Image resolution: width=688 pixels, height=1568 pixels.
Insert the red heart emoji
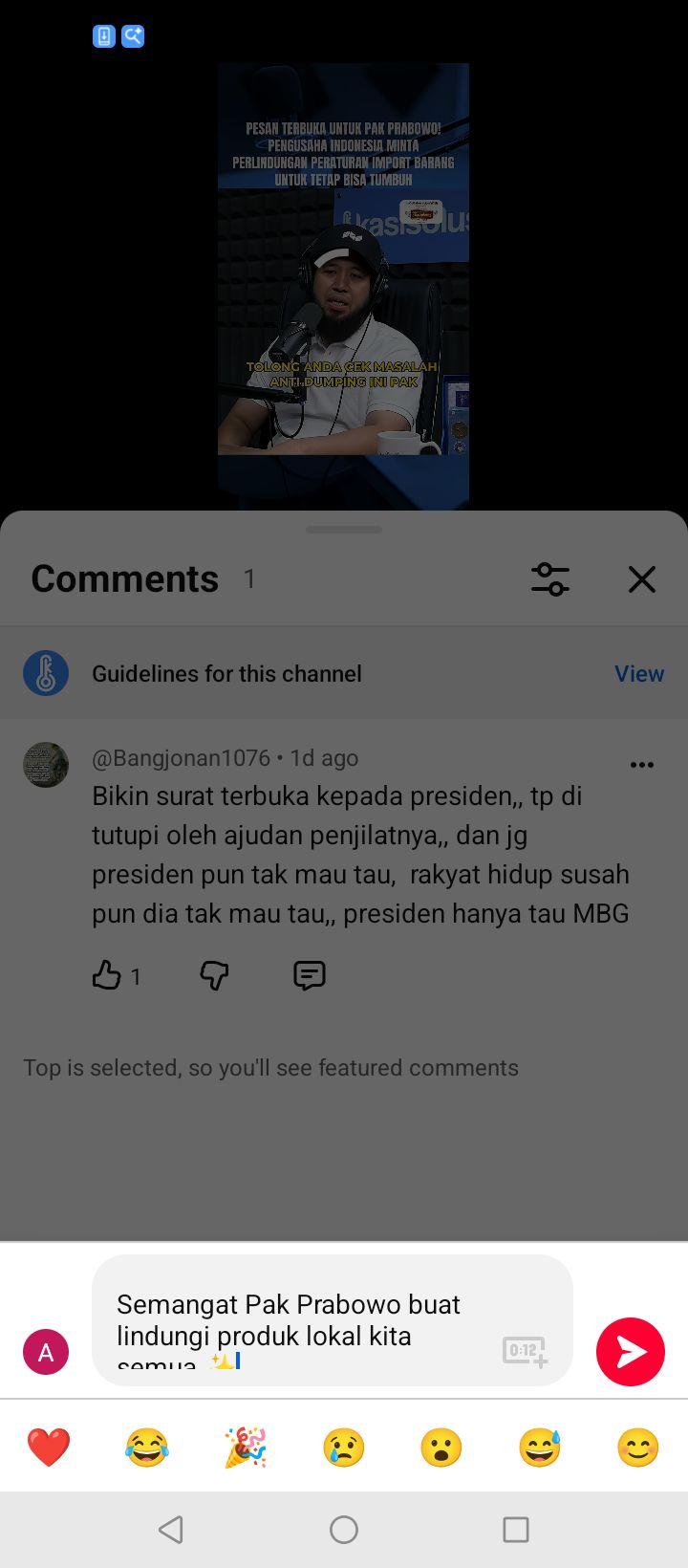click(49, 1447)
